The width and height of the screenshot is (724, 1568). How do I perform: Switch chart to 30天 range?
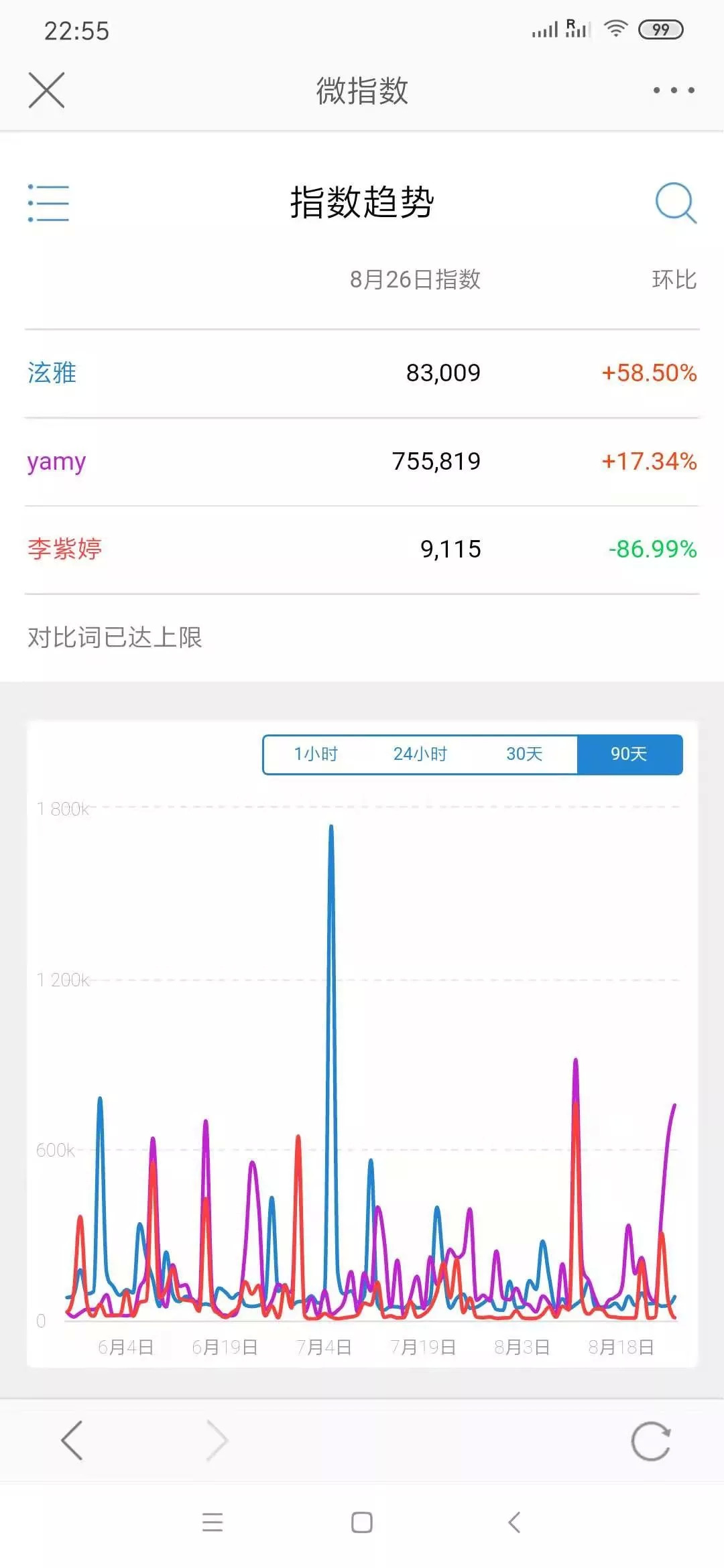[524, 755]
